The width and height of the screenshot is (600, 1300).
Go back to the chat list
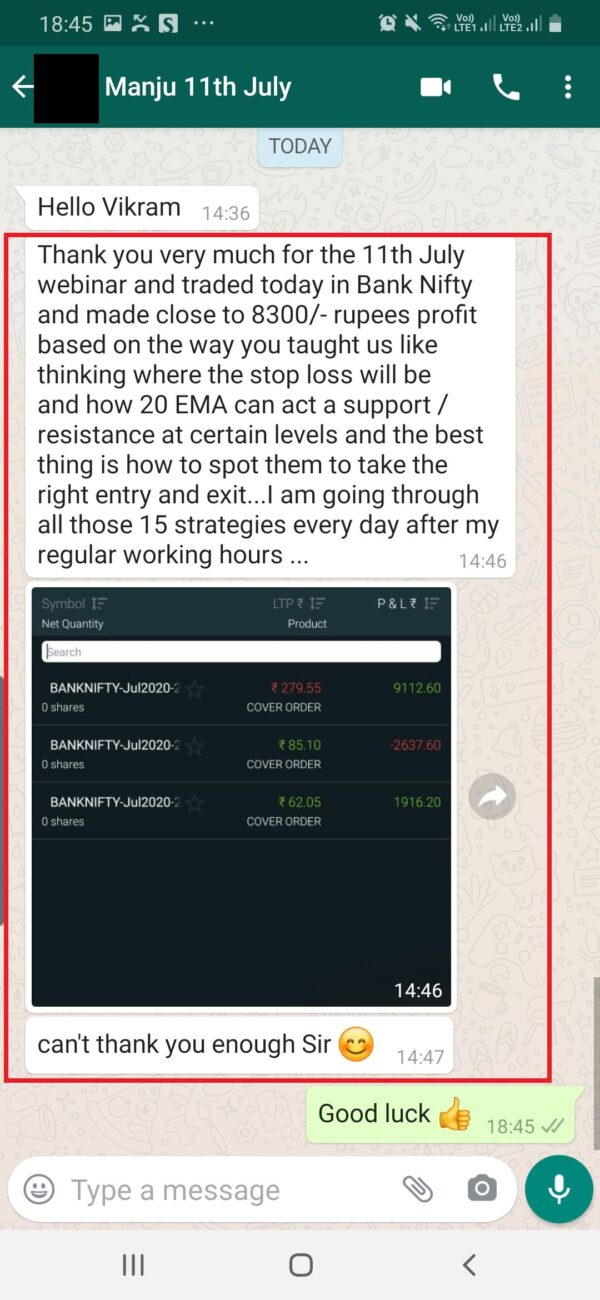pyautogui.click(x=22, y=87)
